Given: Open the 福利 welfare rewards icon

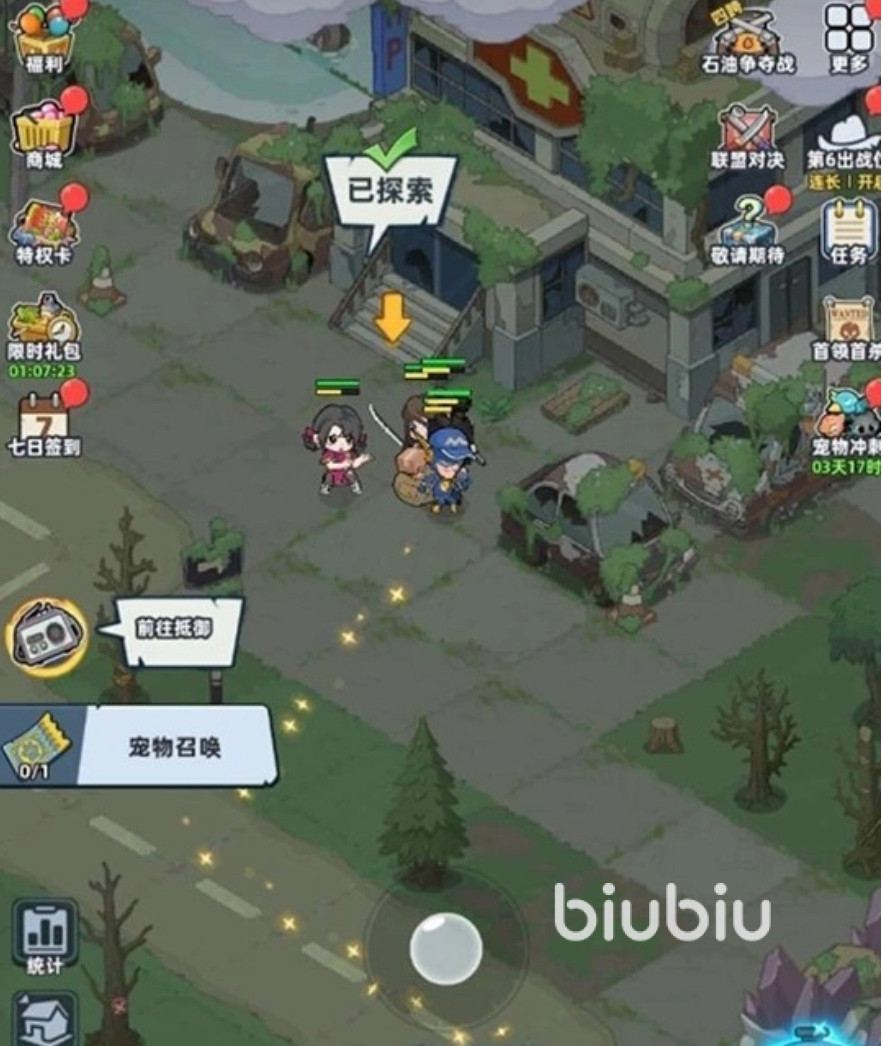Looking at the screenshot, I should pyautogui.click(x=43, y=33).
